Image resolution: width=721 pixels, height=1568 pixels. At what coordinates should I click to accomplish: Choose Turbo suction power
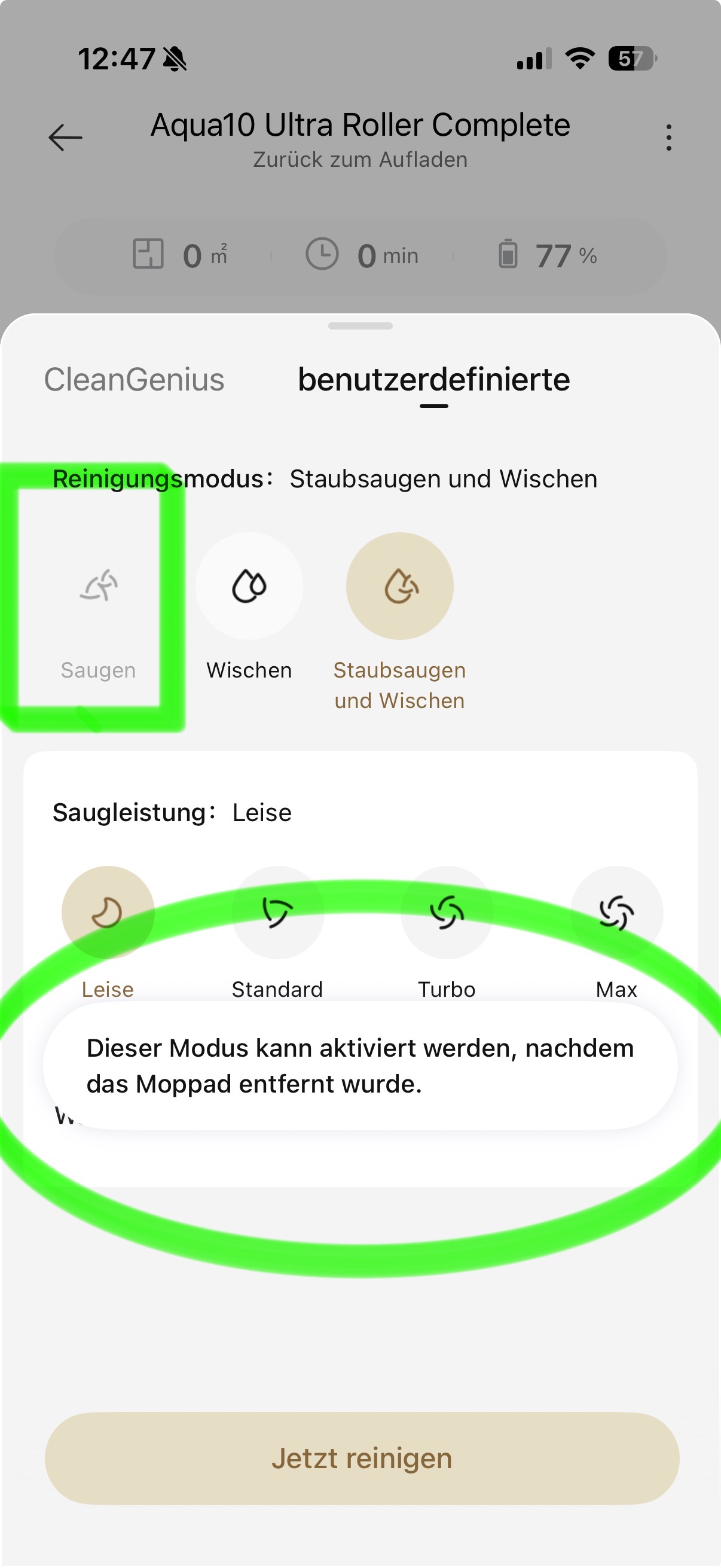click(447, 913)
